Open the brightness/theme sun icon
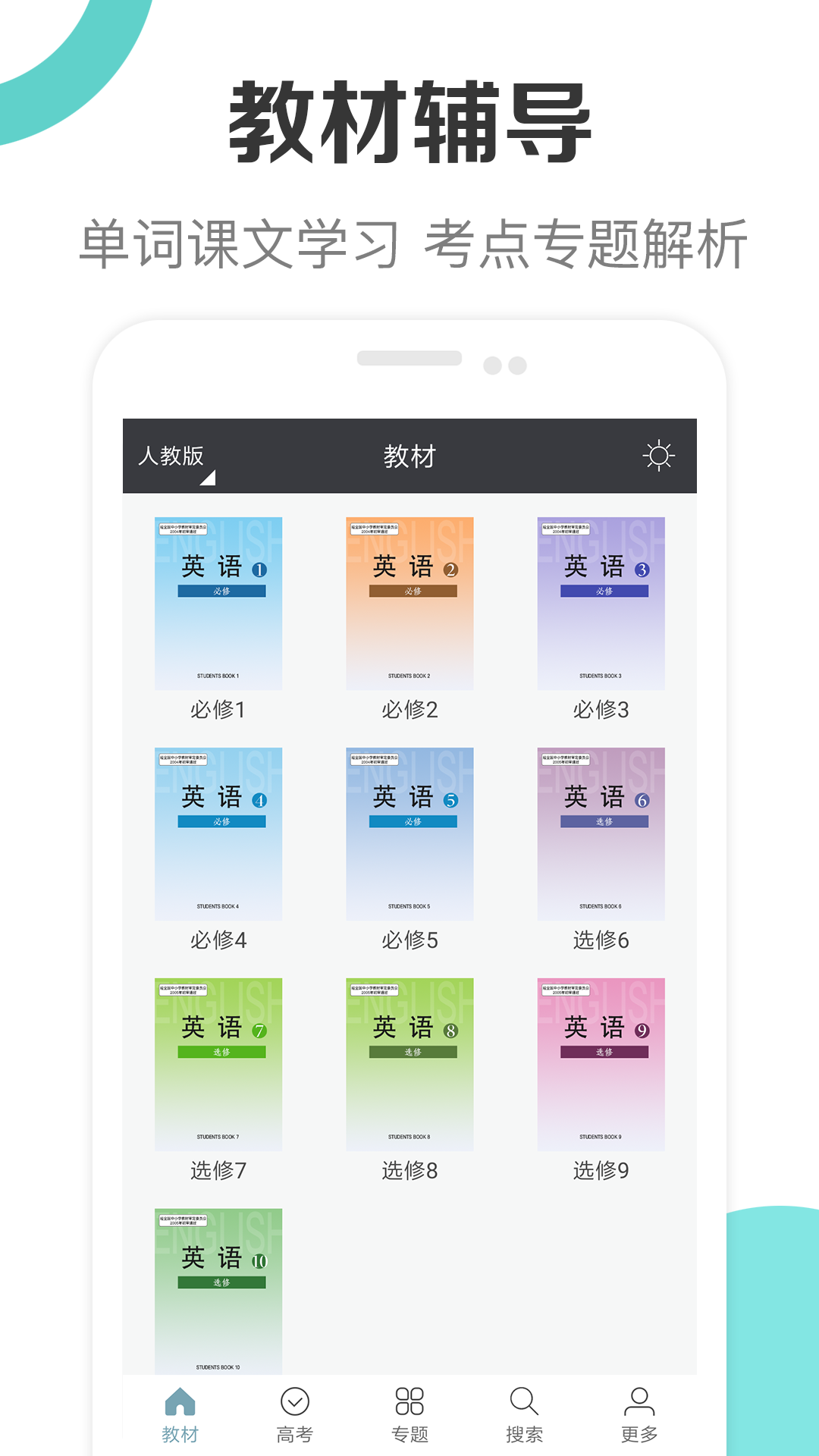This screenshot has height=1456, width=819. pos(658,454)
